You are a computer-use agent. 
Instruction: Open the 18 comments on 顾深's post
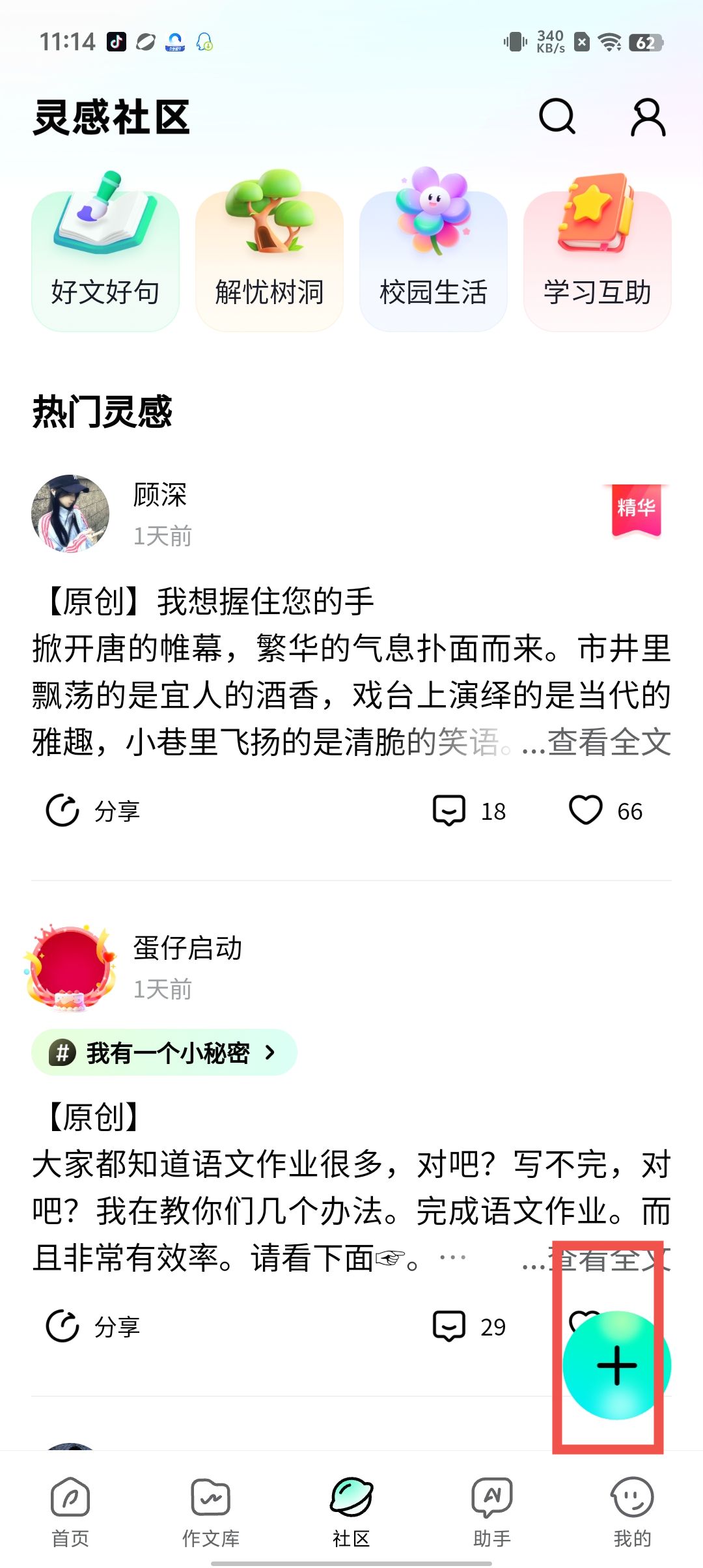point(469,811)
